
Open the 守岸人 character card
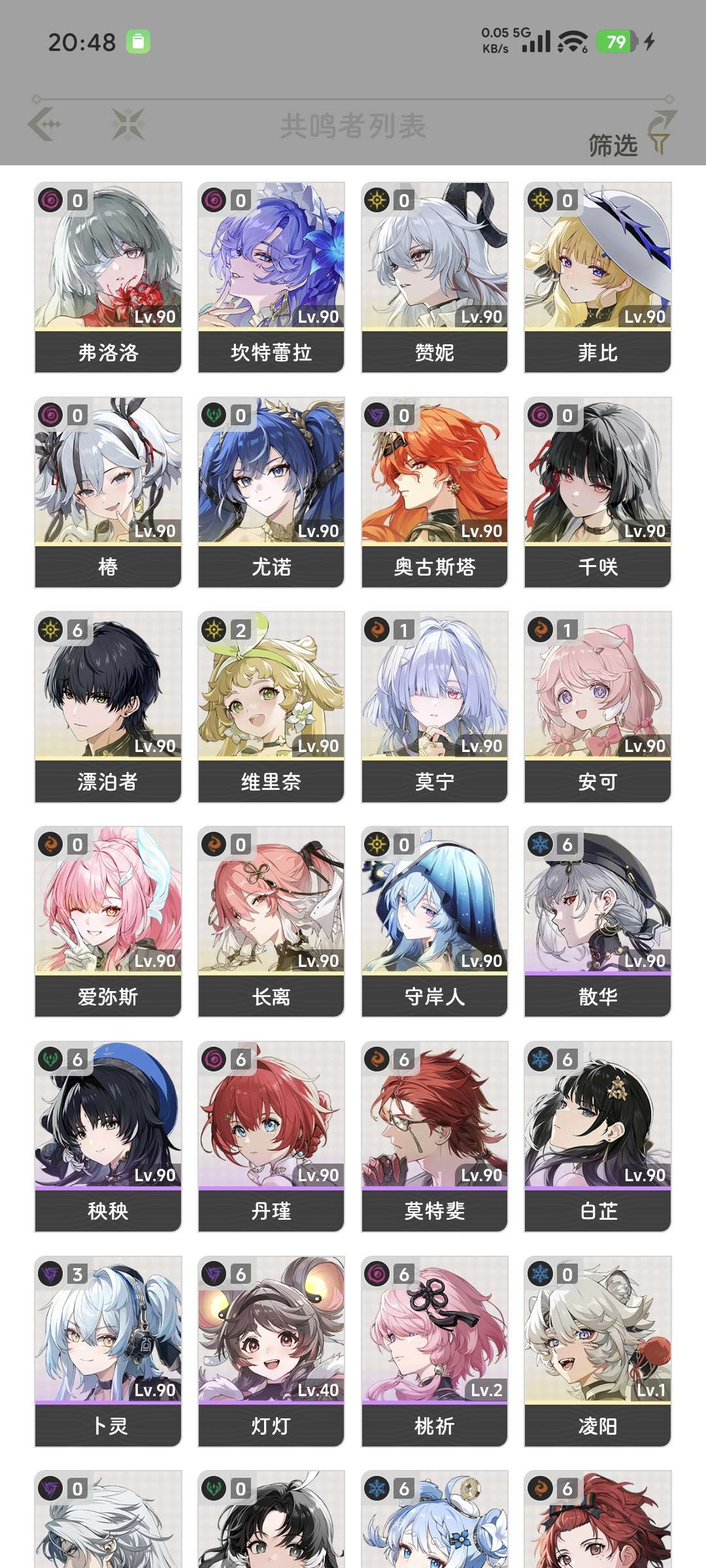[x=434, y=921]
